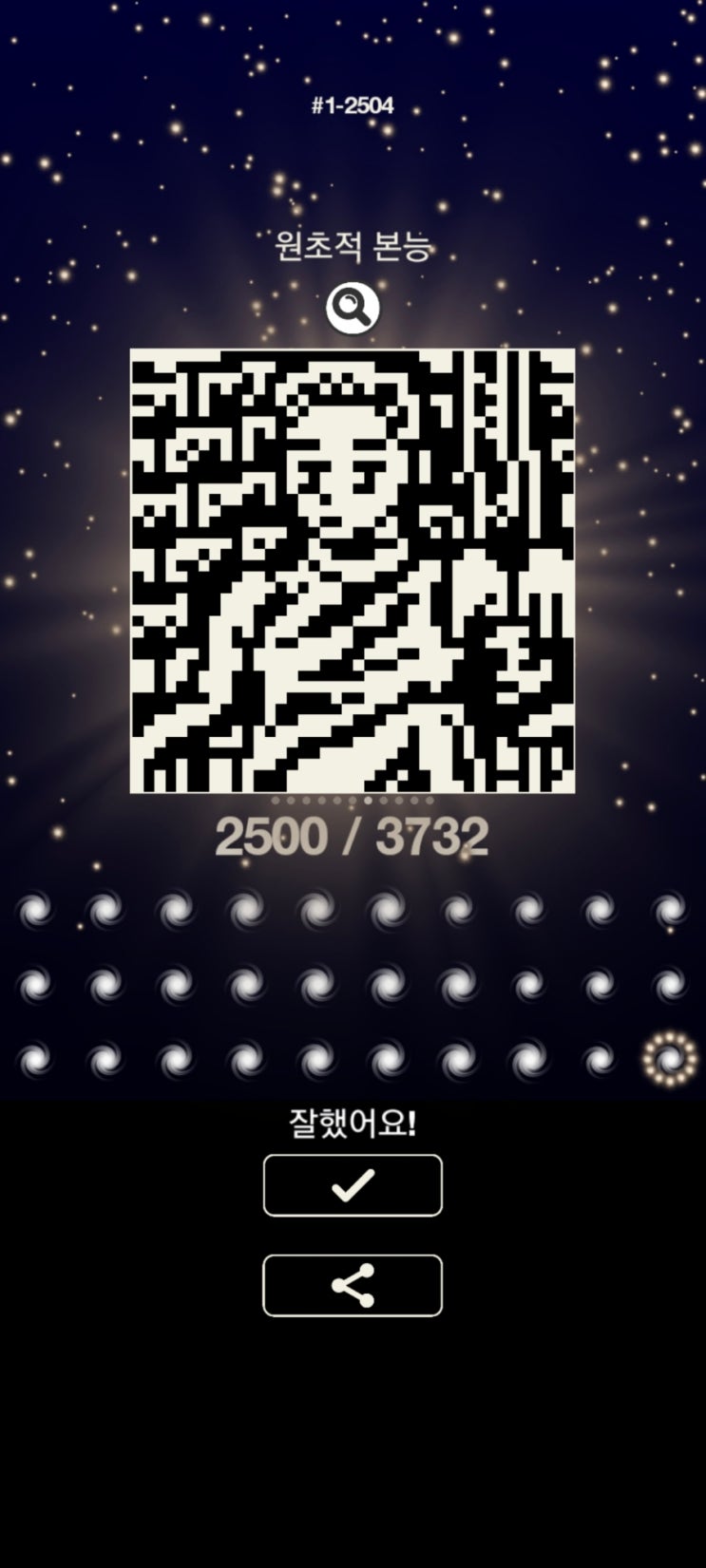Image resolution: width=706 pixels, height=1568 pixels.
Task: Tap the 잘했어요! congratulation message
Action: 352,1123
